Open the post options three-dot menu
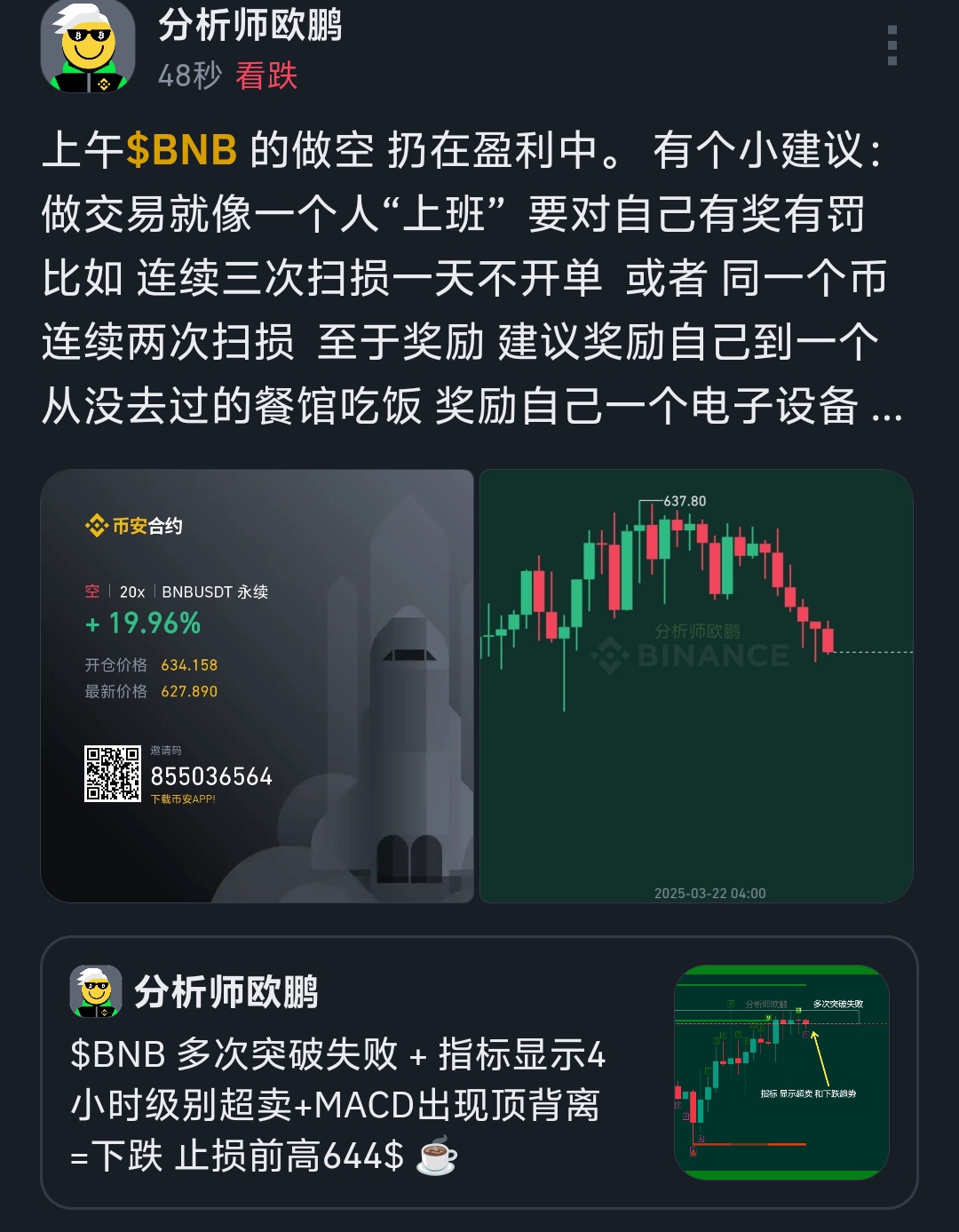Viewport: 959px width, 1232px height. click(893, 46)
